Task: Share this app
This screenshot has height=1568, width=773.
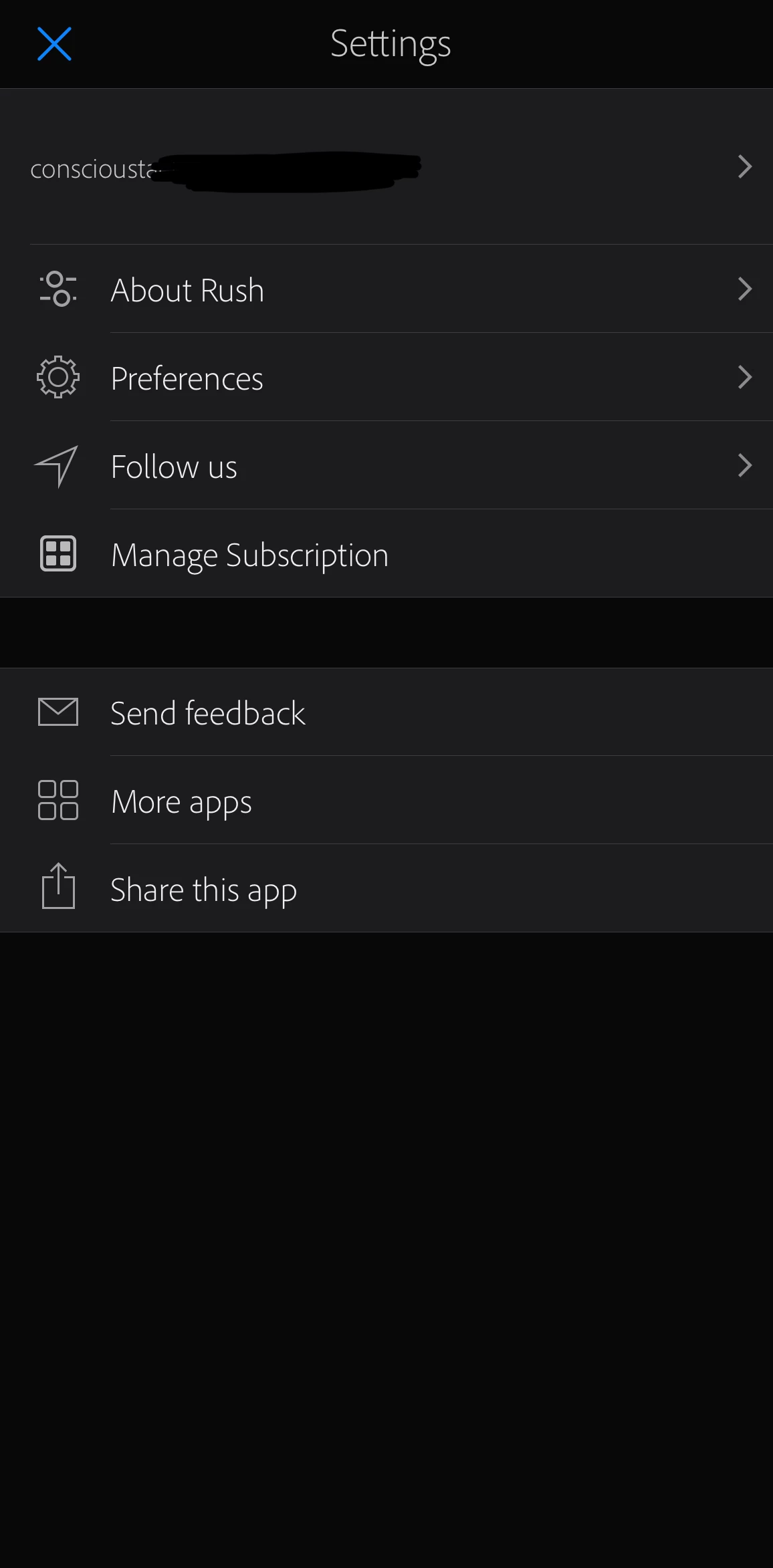Action: (x=203, y=890)
